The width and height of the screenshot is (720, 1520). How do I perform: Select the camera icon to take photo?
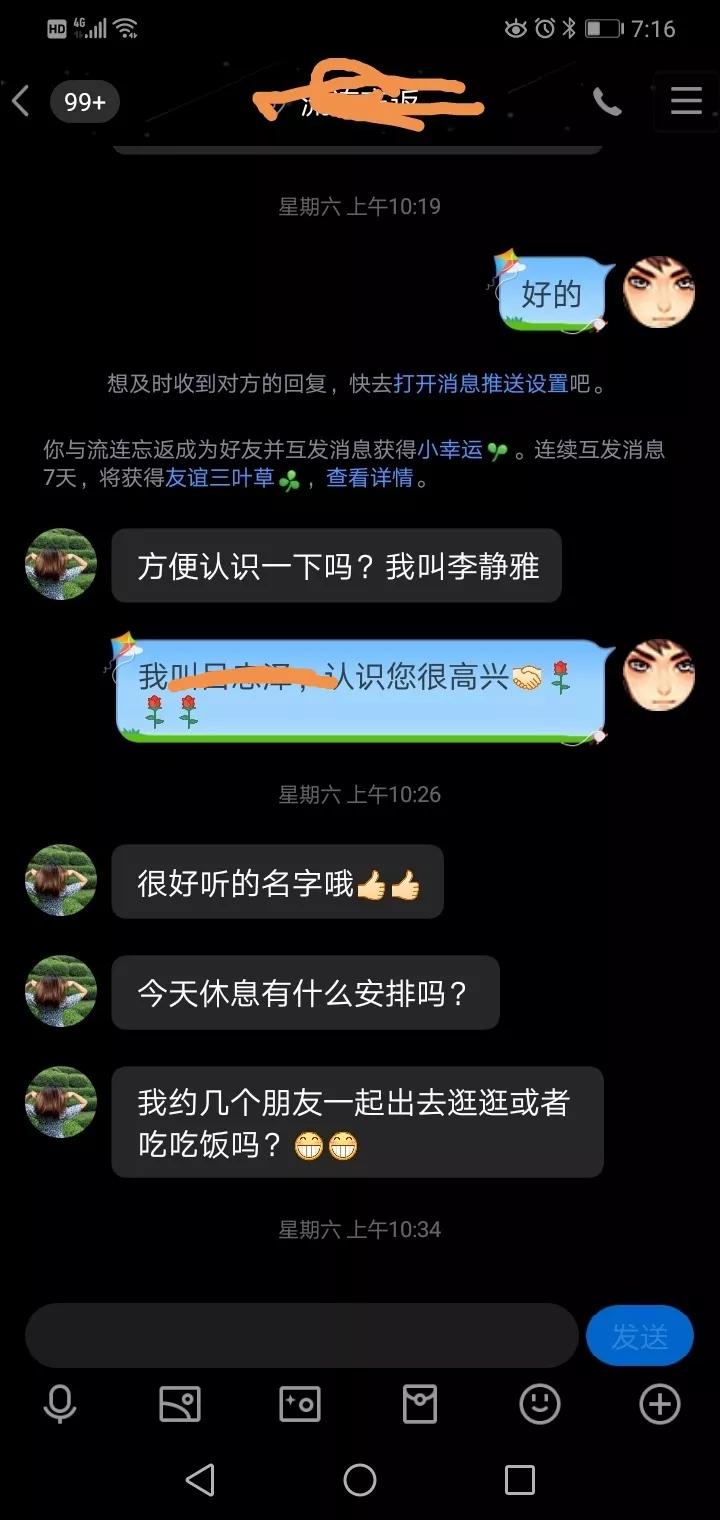(x=299, y=1403)
